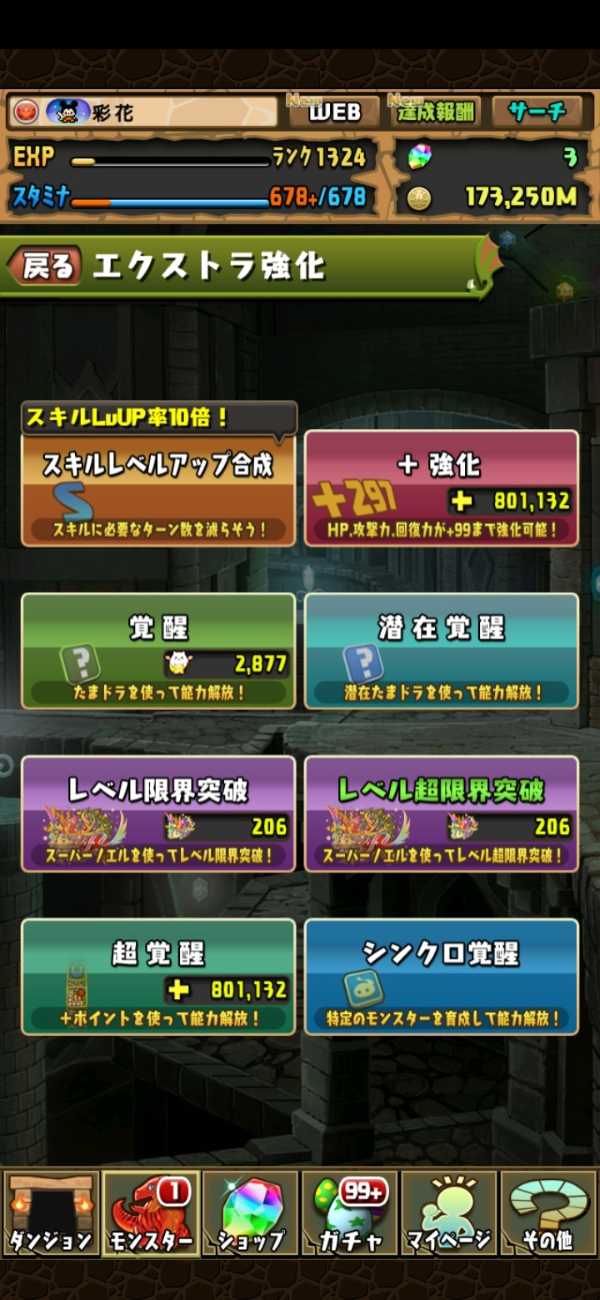Screen dimensions: 600x1300
Task: Open the サーチ search button
Action: click(x=536, y=112)
